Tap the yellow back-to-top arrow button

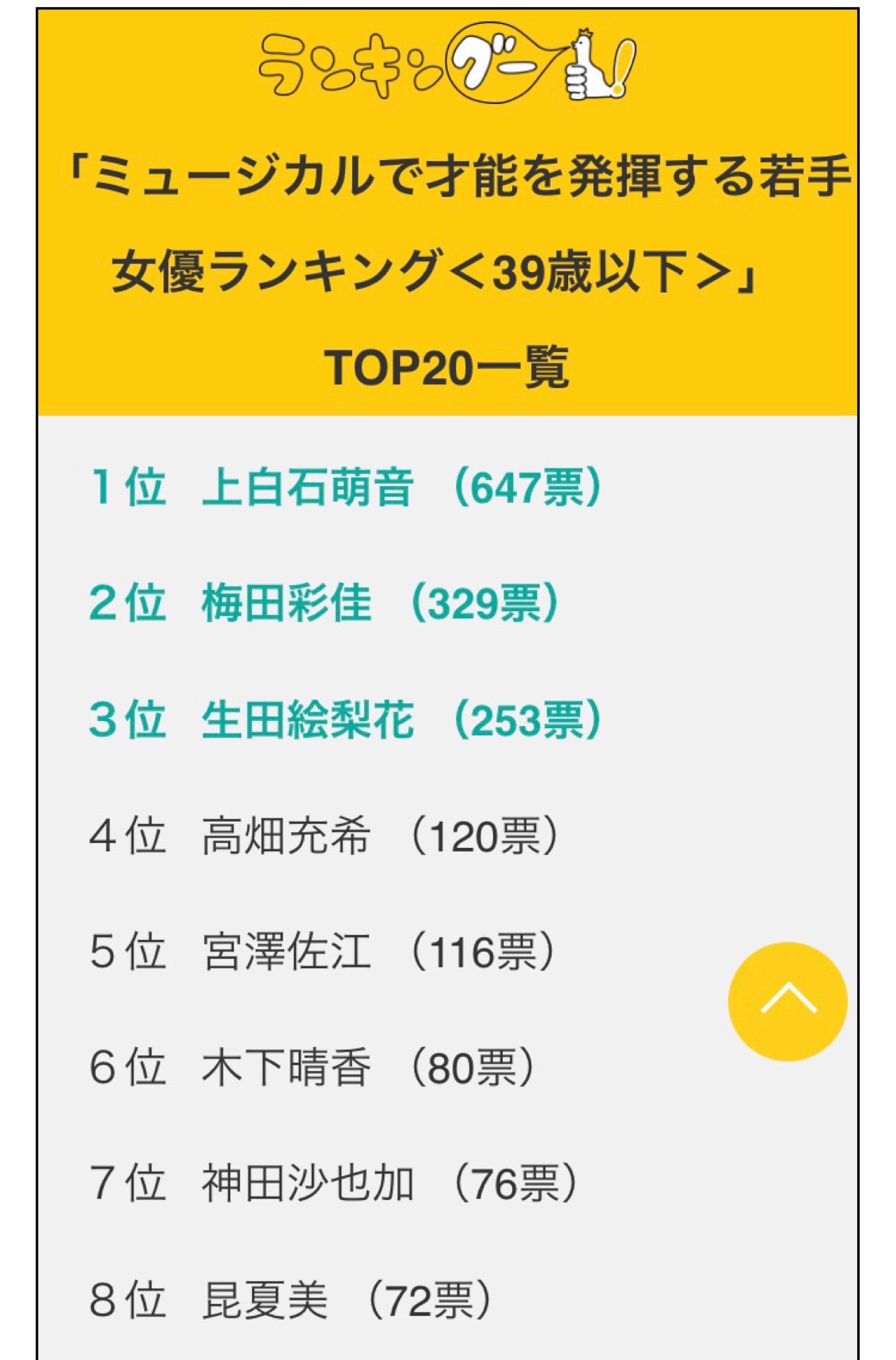[x=787, y=1000]
